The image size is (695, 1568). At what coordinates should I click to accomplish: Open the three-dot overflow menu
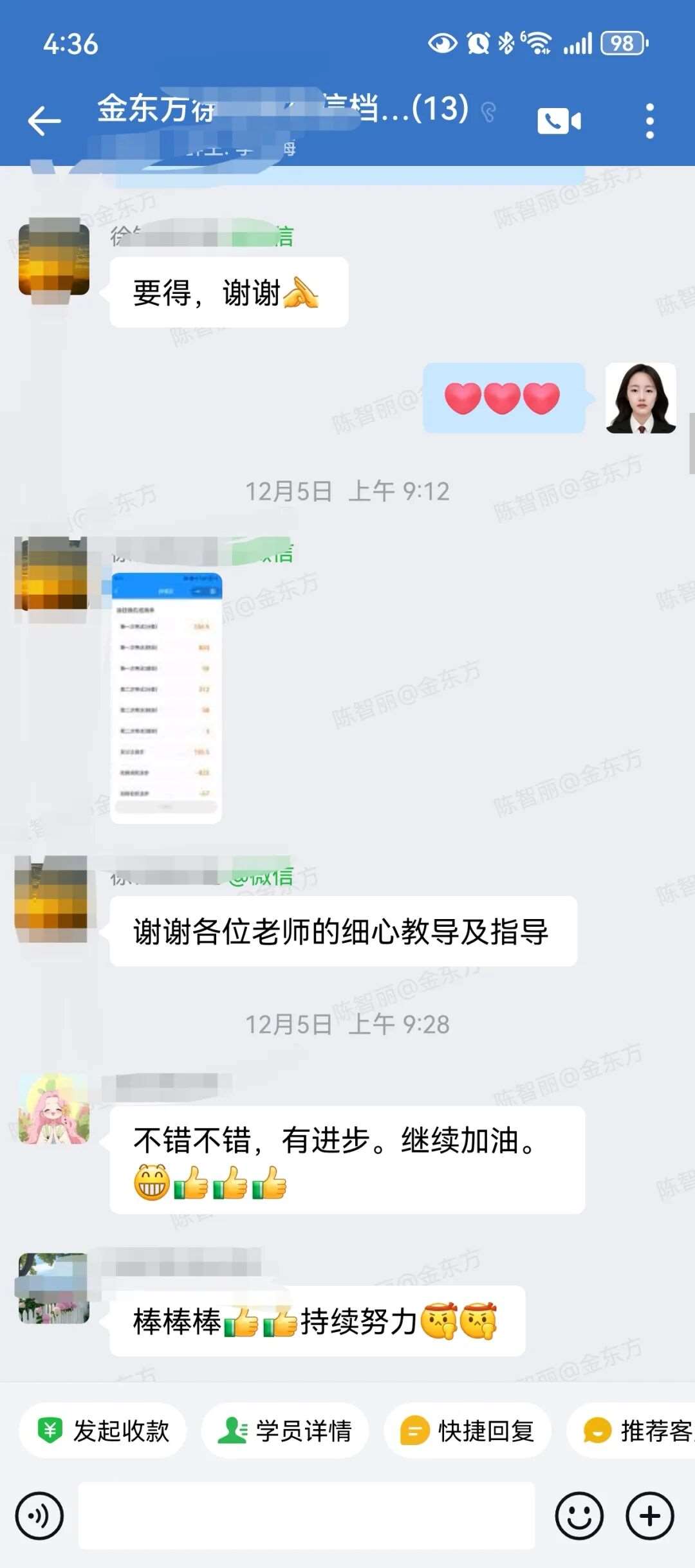pyautogui.click(x=649, y=121)
